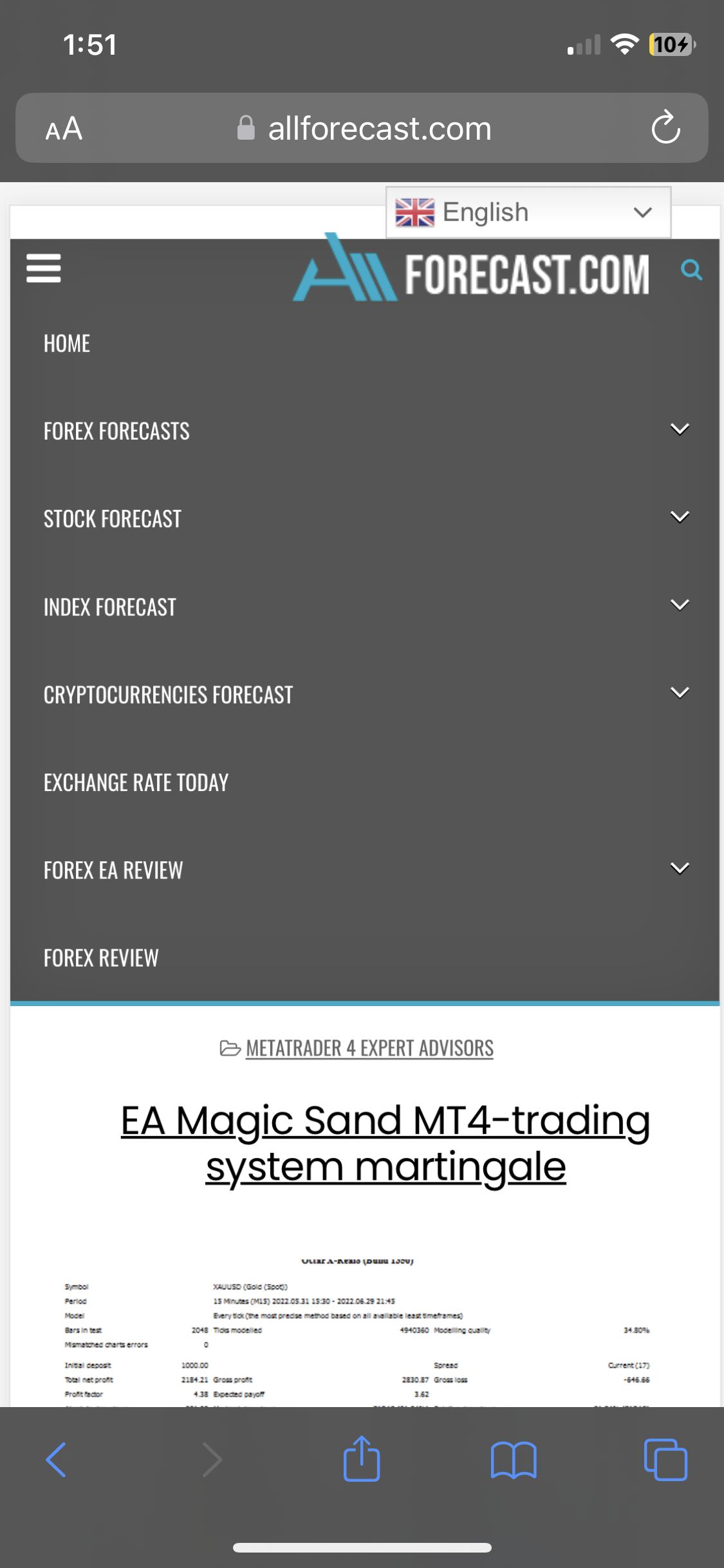Go to the Home menu item

click(x=67, y=344)
